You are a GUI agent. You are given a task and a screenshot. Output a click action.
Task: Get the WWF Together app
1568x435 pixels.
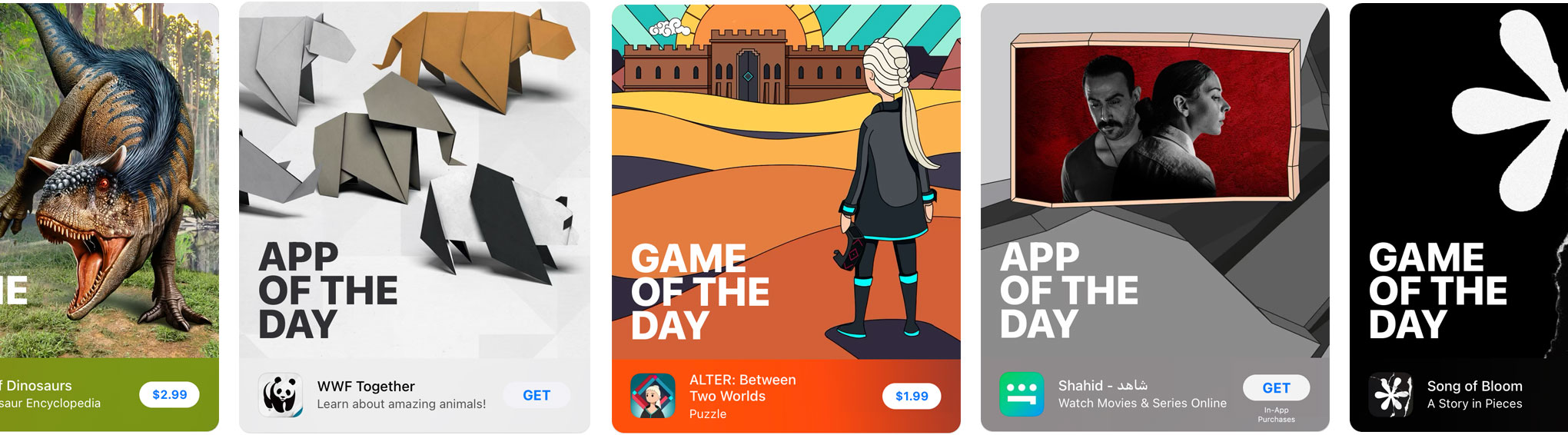tap(537, 396)
